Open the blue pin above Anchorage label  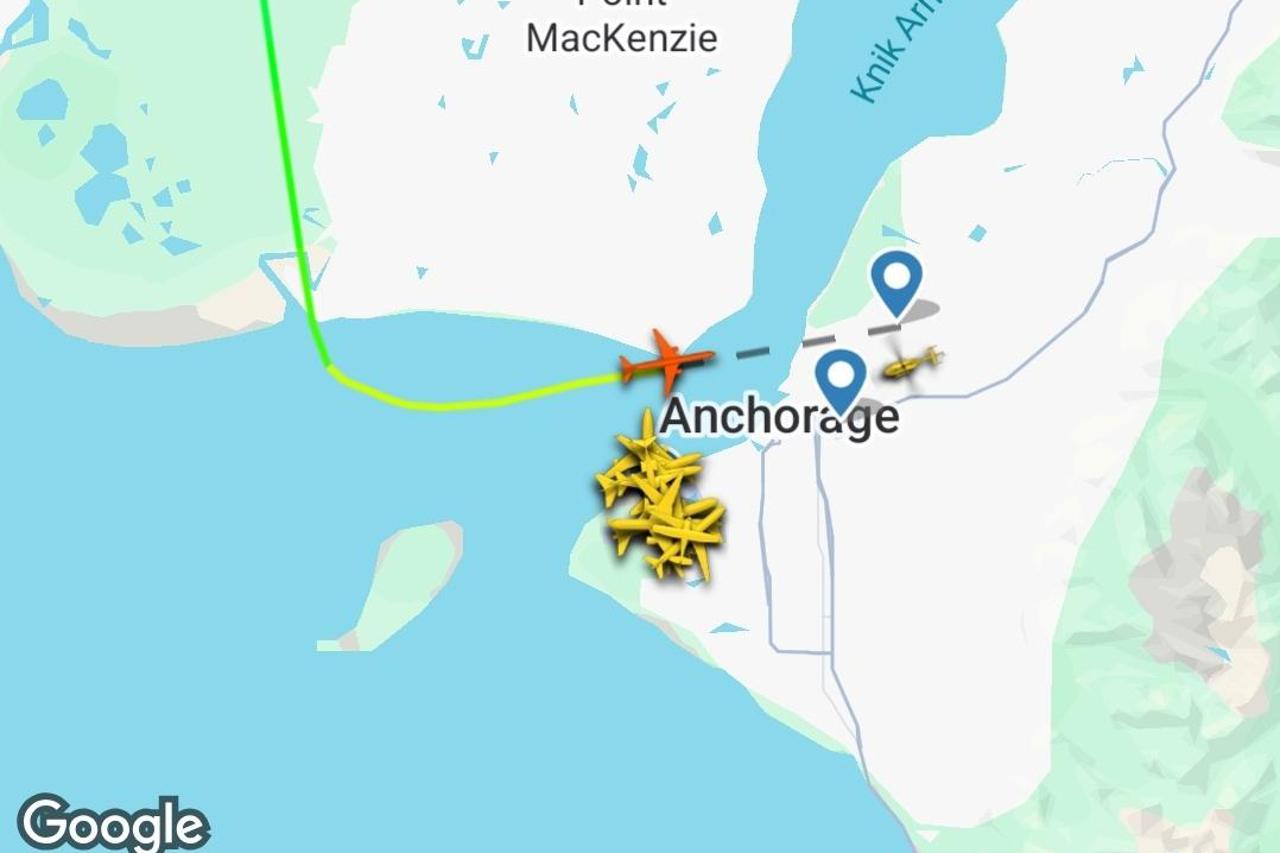pos(841,378)
